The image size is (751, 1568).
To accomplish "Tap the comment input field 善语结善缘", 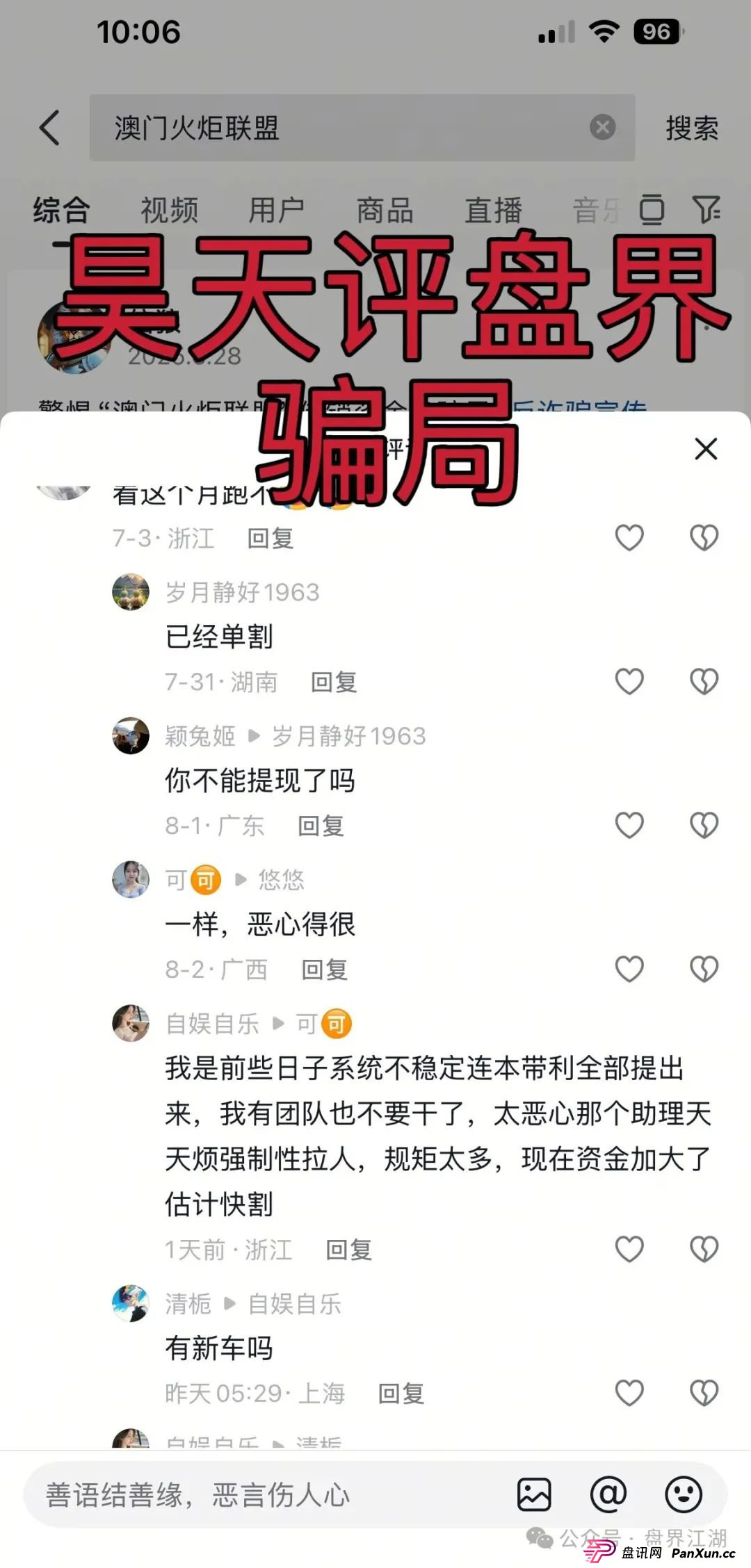I will click(x=264, y=1494).
